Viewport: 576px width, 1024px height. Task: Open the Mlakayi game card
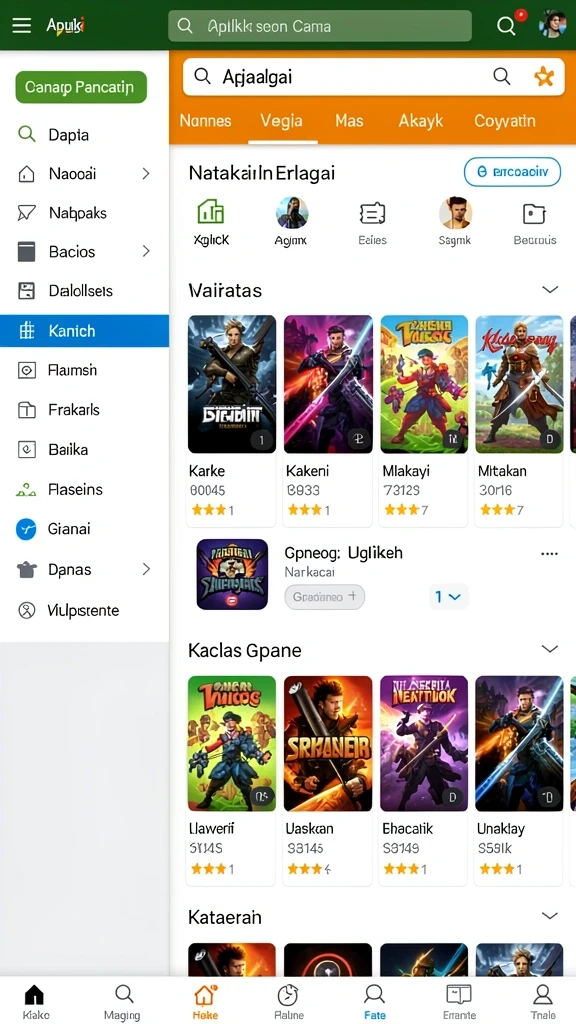(x=424, y=420)
